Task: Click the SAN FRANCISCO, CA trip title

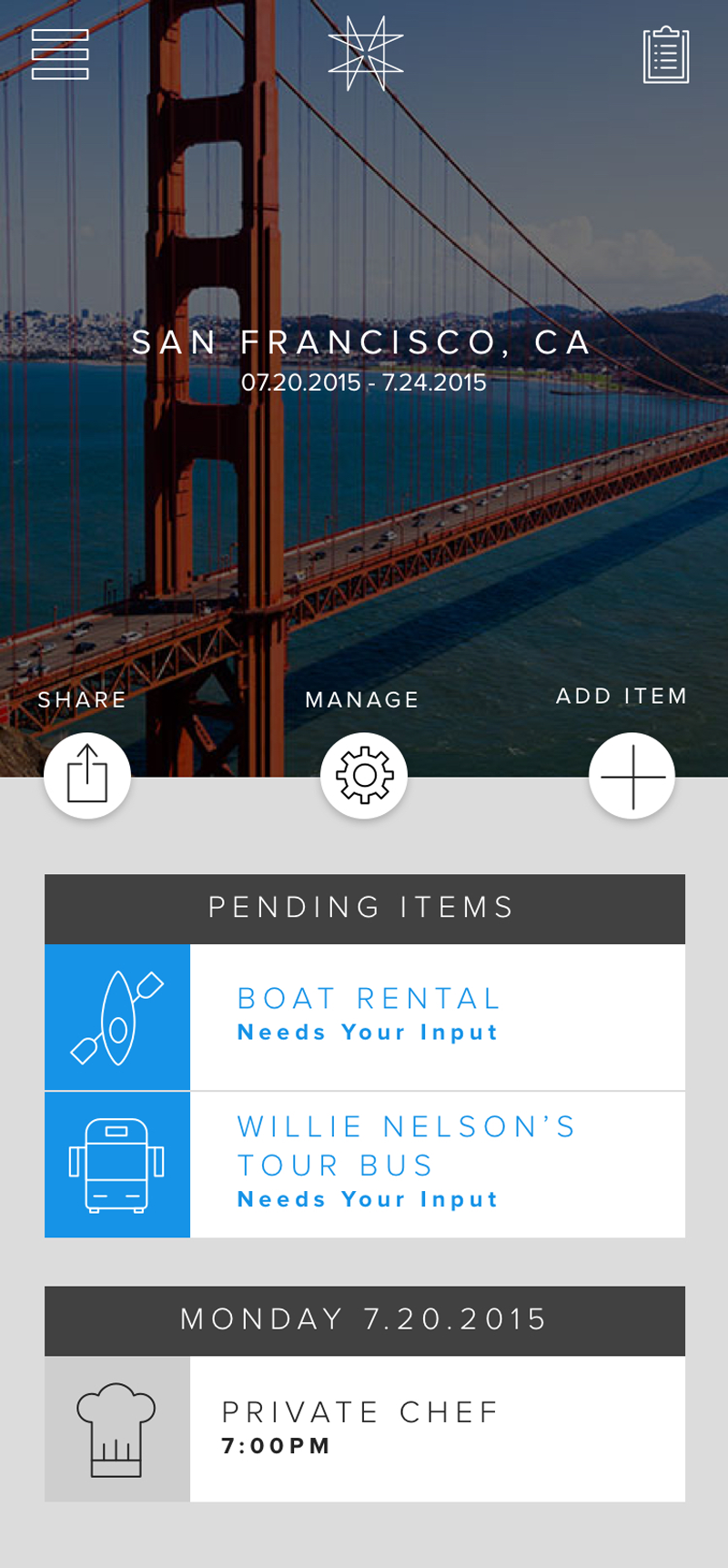Action: [363, 342]
